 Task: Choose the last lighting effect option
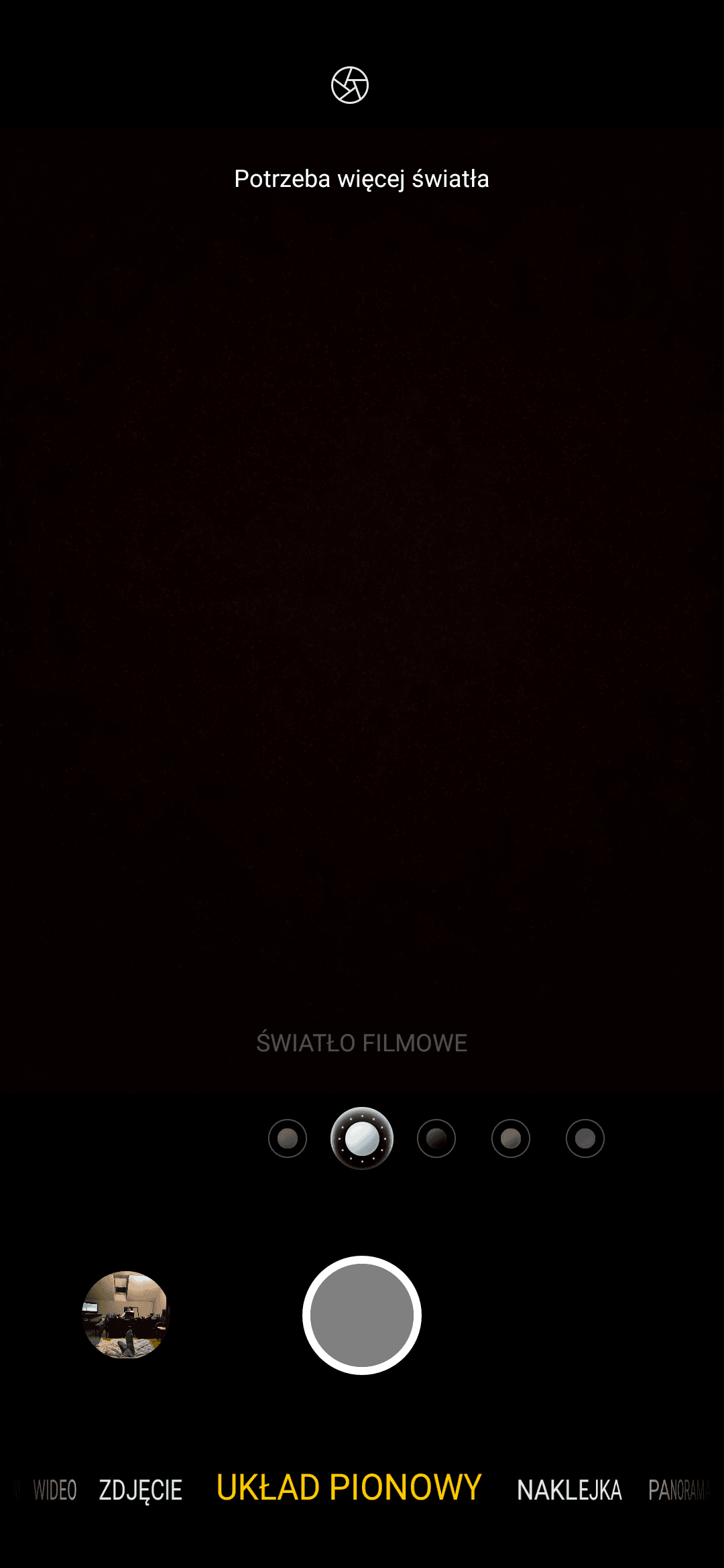point(585,1138)
